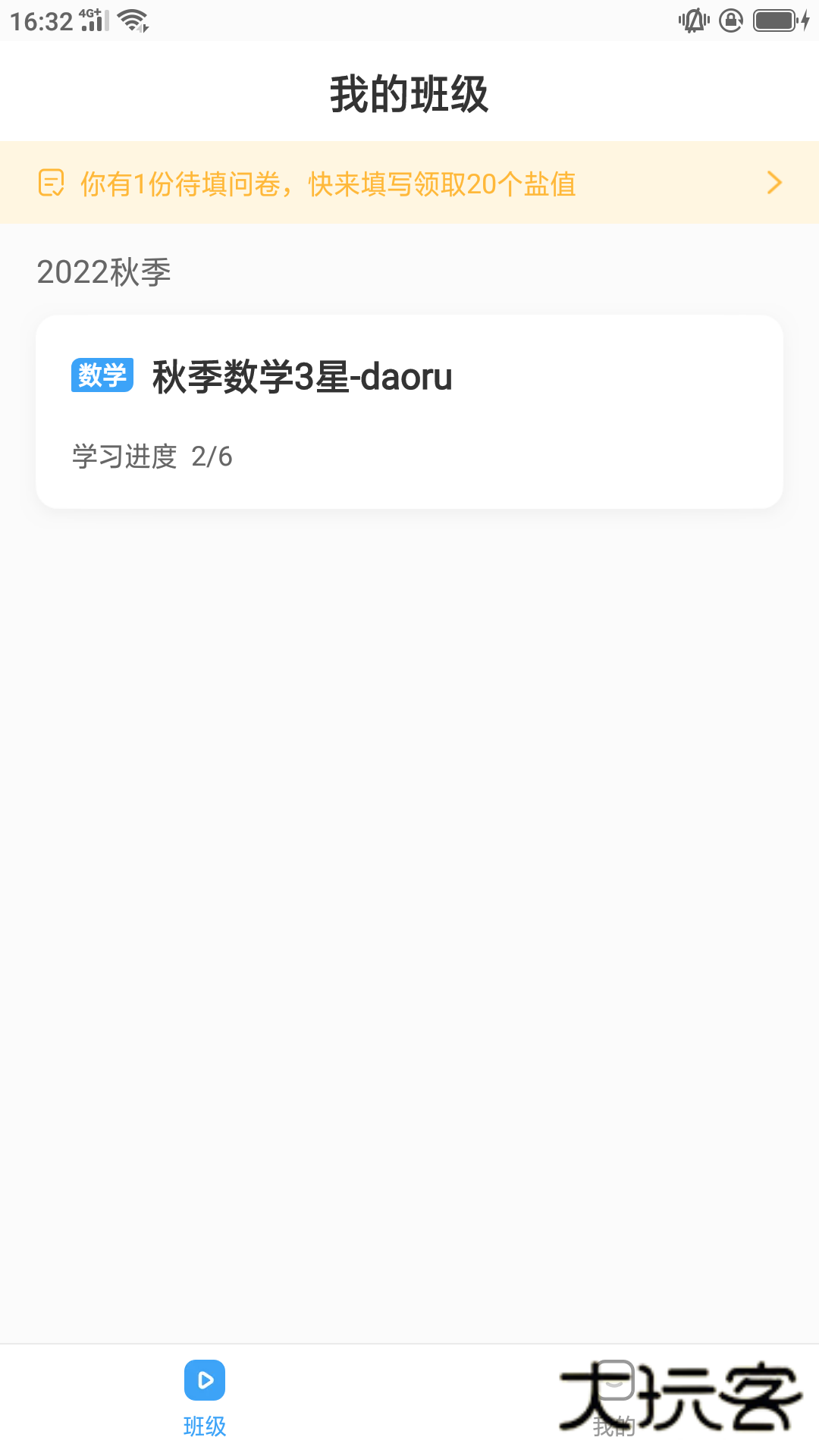Tap the 2022秋季 section header
819x1456 pixels.
(105, 271)
